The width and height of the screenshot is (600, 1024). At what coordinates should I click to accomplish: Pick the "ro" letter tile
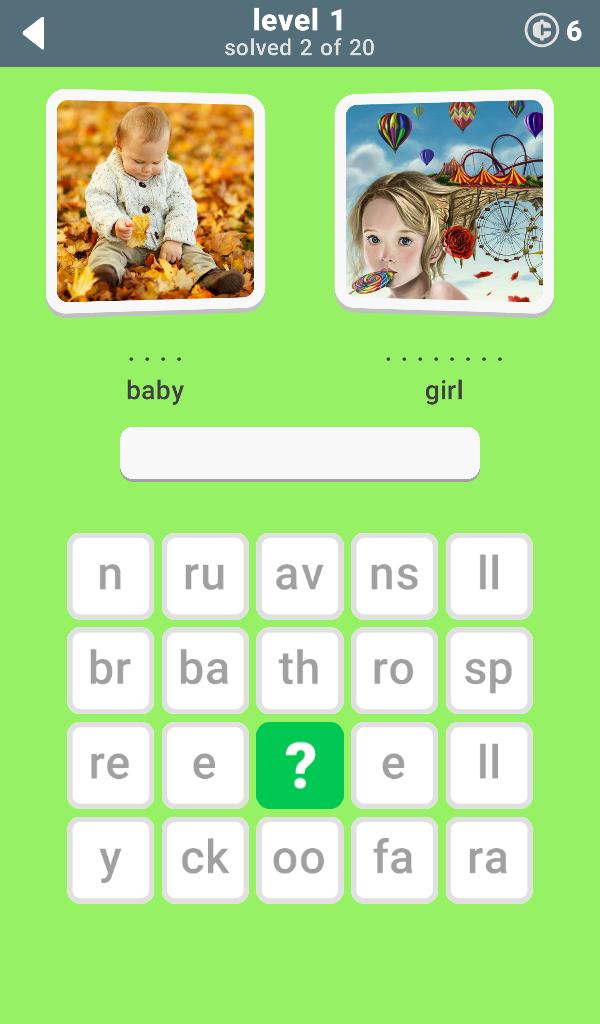tap(394, 670)
